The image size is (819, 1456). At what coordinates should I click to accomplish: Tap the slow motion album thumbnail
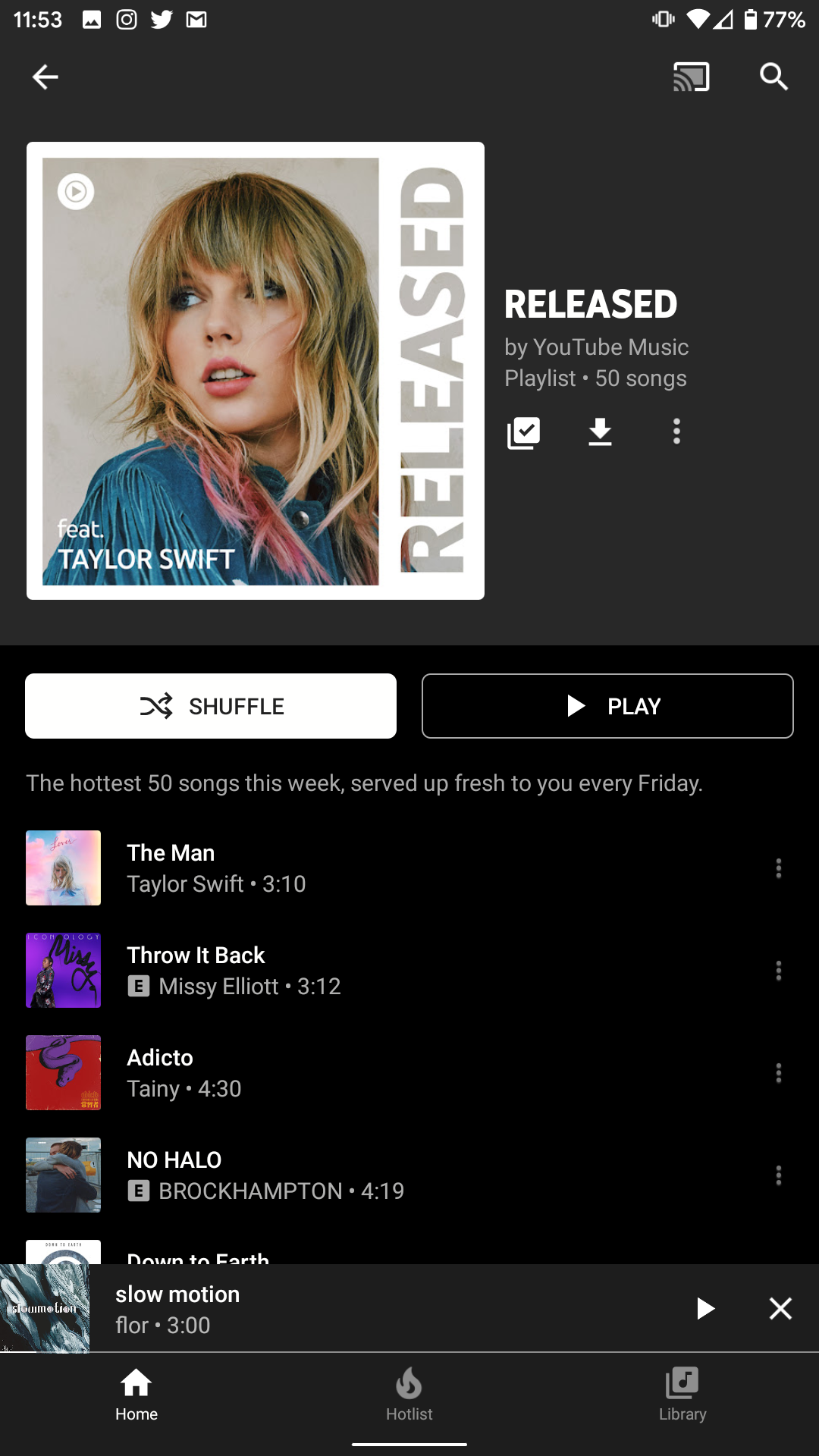47,1308
